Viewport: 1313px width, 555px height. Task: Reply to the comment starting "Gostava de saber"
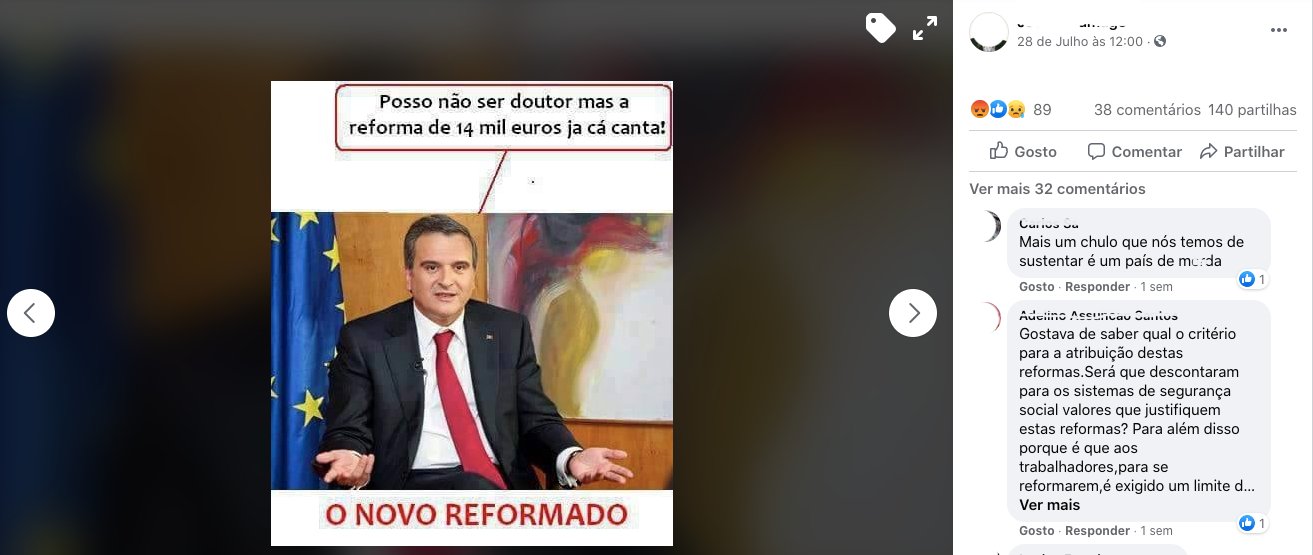point(1097,530)
